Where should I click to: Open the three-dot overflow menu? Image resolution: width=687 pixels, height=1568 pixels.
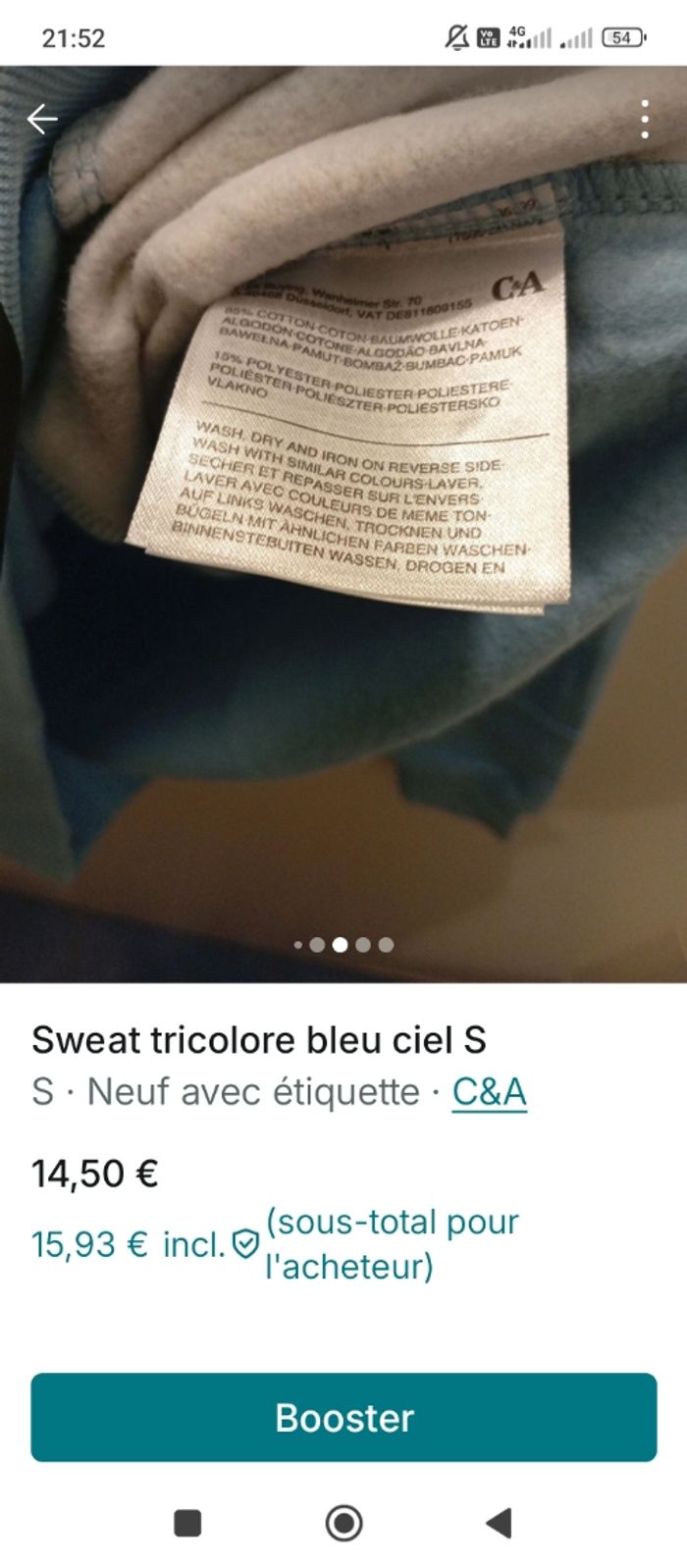[644, 120]
